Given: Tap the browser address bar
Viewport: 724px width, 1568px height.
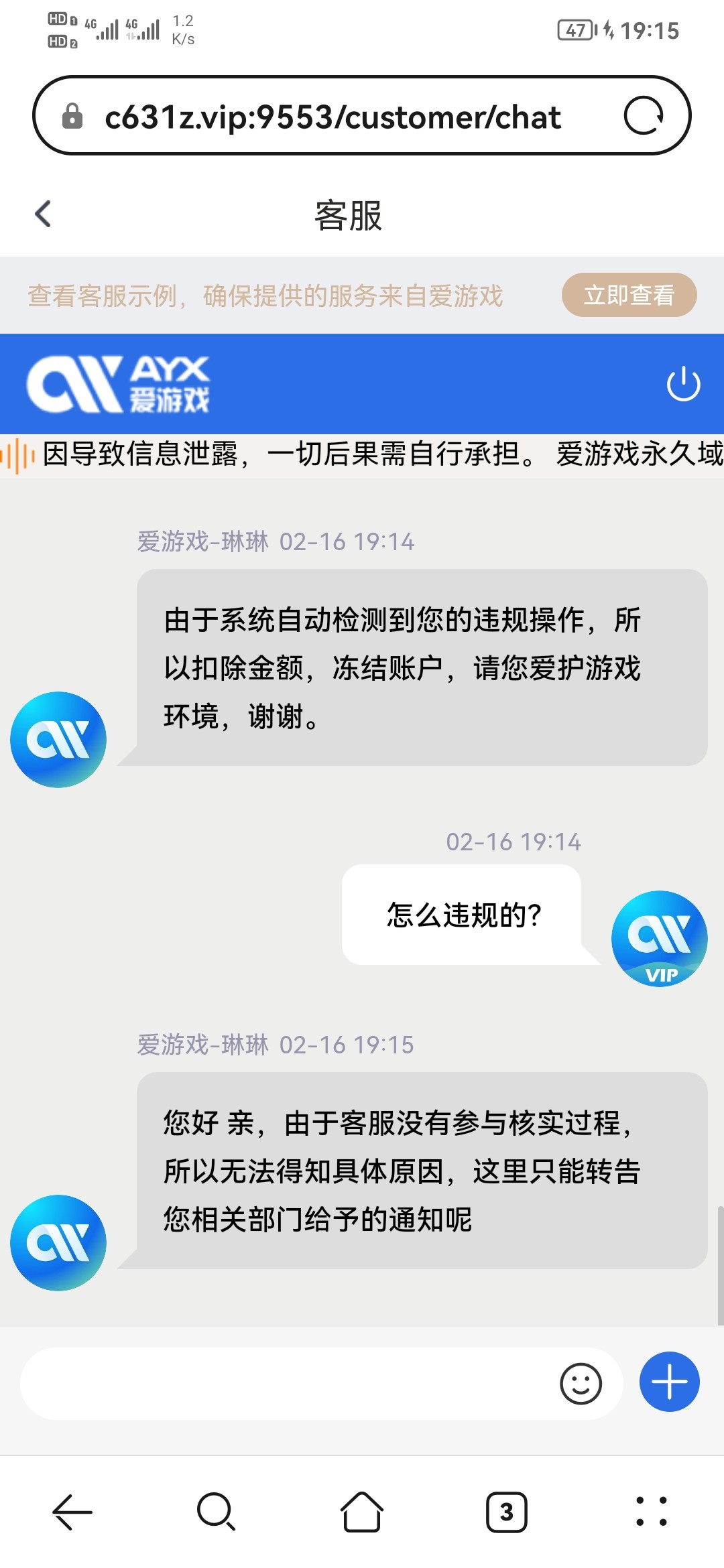Looking at the screenshot, I should point(332,117).
